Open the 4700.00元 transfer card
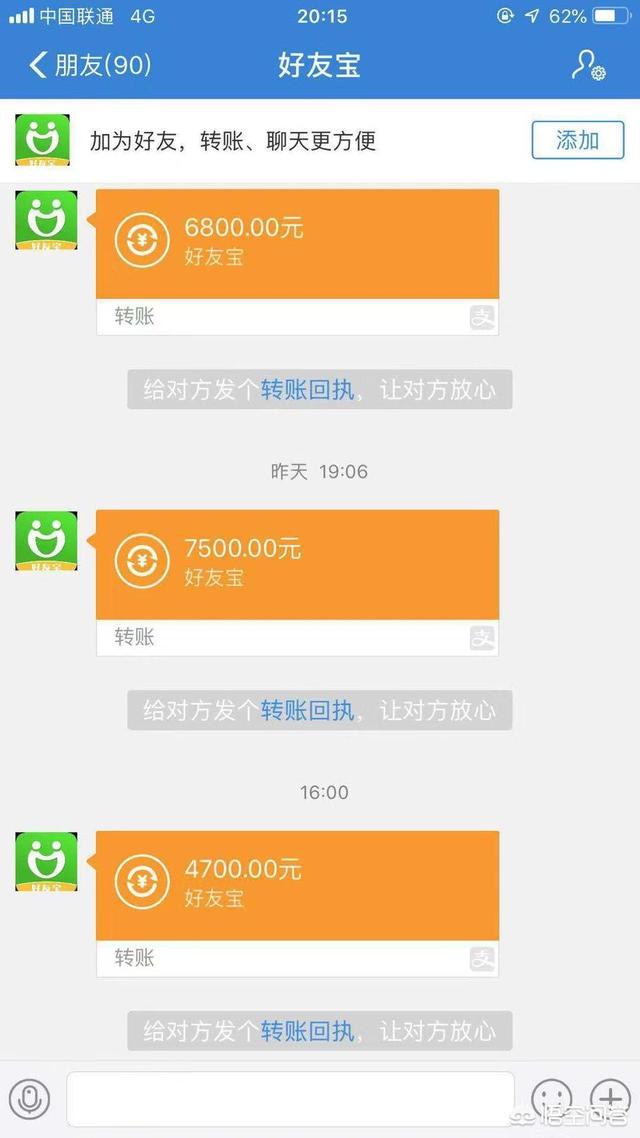The height and width of the screenshot is (1138, 640). (x=297, y=885)
